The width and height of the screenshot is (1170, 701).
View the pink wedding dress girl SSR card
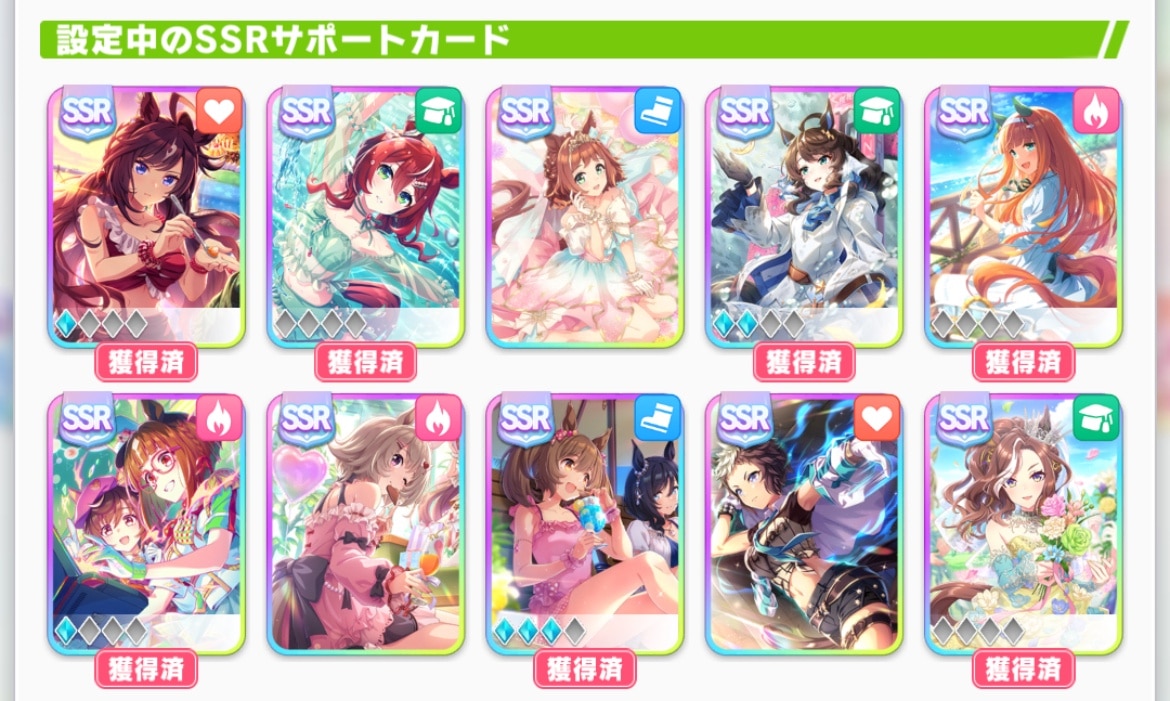[x=584, y=215]
